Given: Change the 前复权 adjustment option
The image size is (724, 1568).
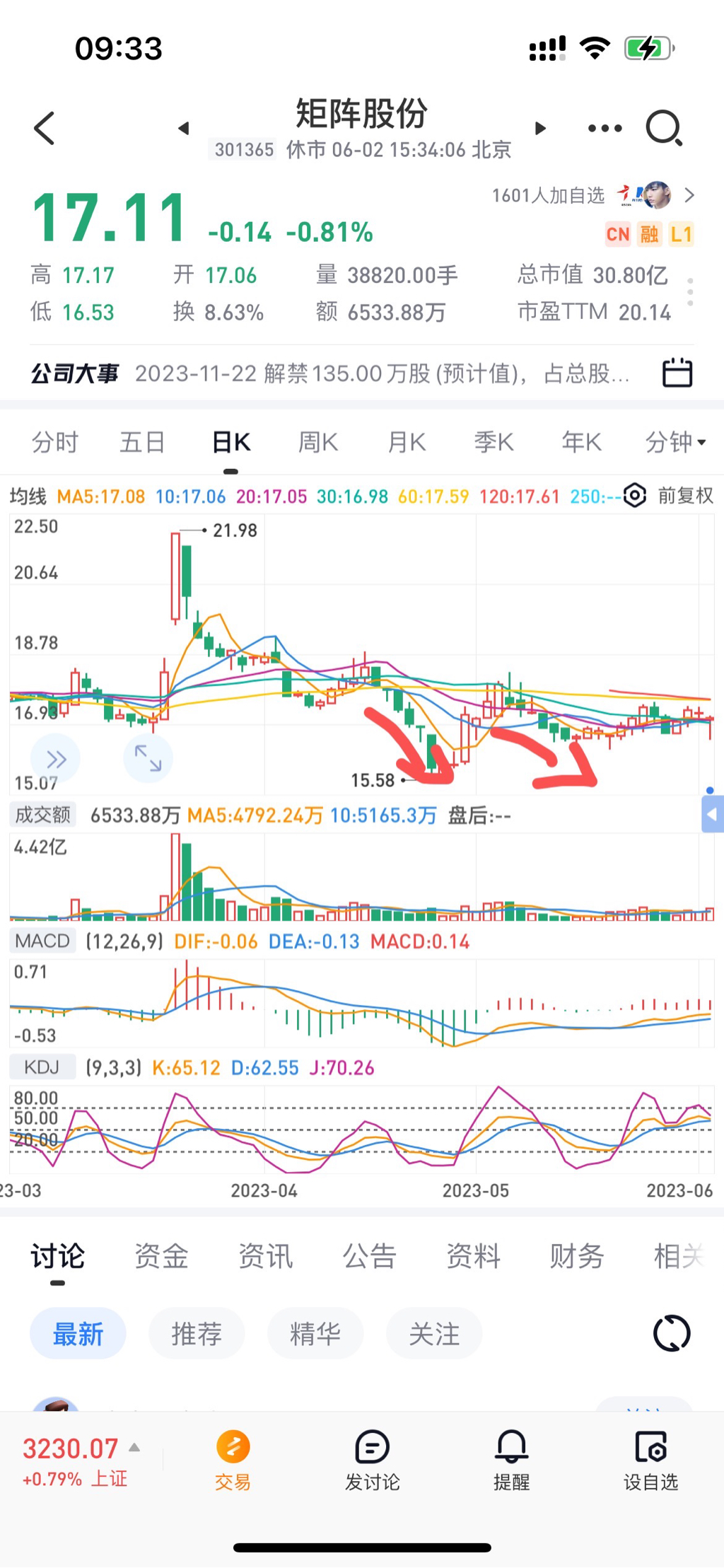Looking at the screenshot, I should 685,496.
